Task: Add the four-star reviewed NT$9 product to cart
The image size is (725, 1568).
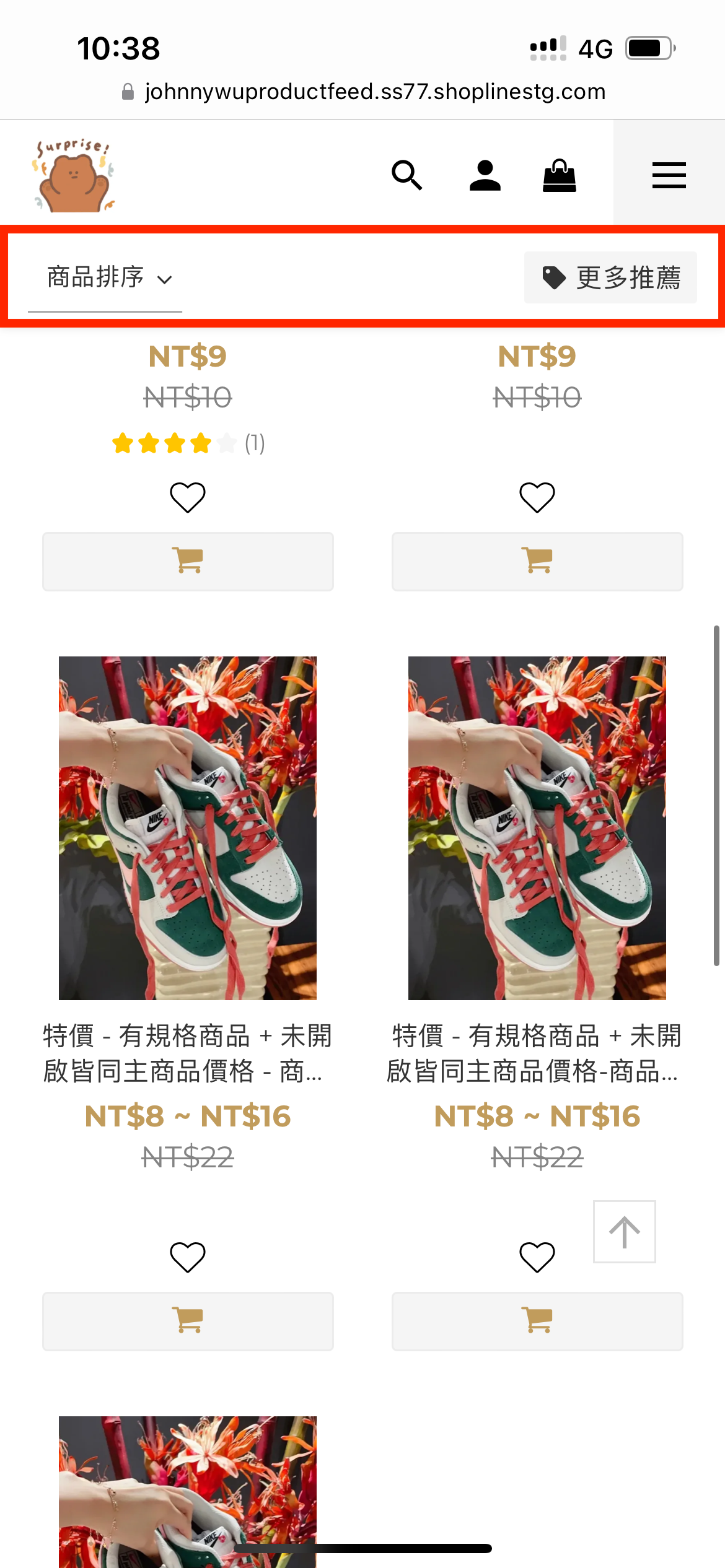Action: tap(188, 561)
